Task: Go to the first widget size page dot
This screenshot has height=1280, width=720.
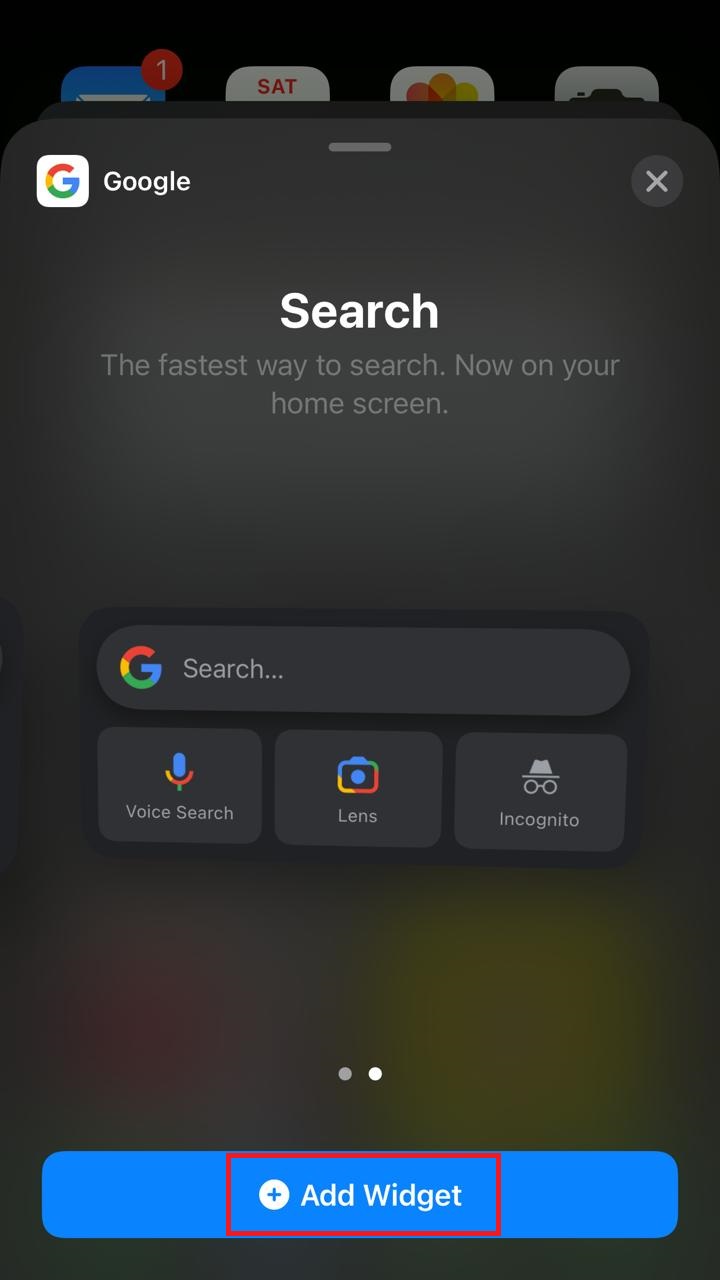Action: (x=345, y=1074)
